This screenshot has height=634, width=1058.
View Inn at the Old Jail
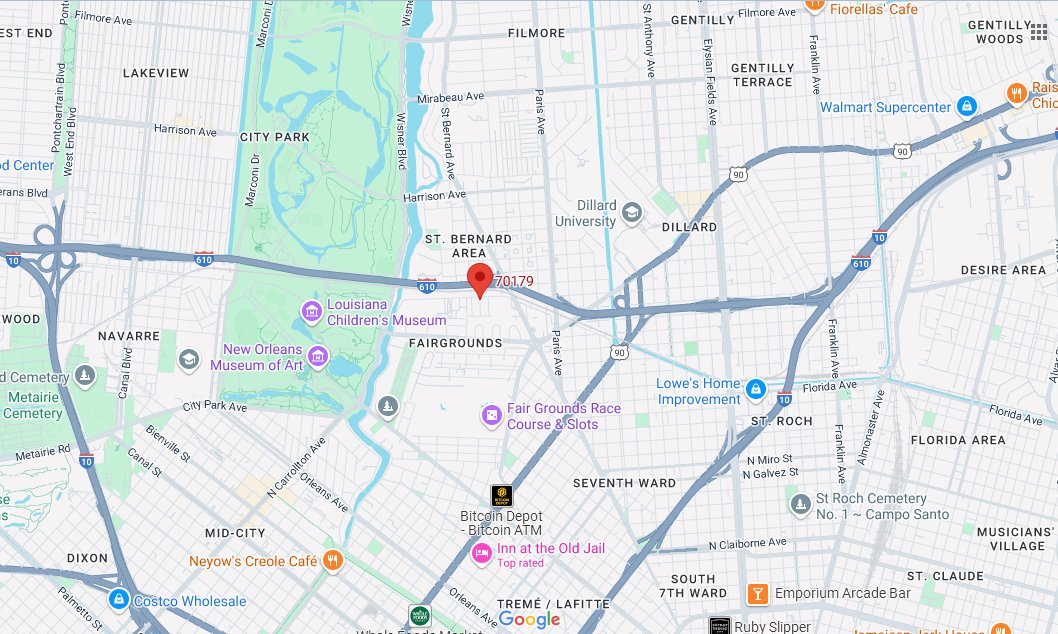point(481,553)
